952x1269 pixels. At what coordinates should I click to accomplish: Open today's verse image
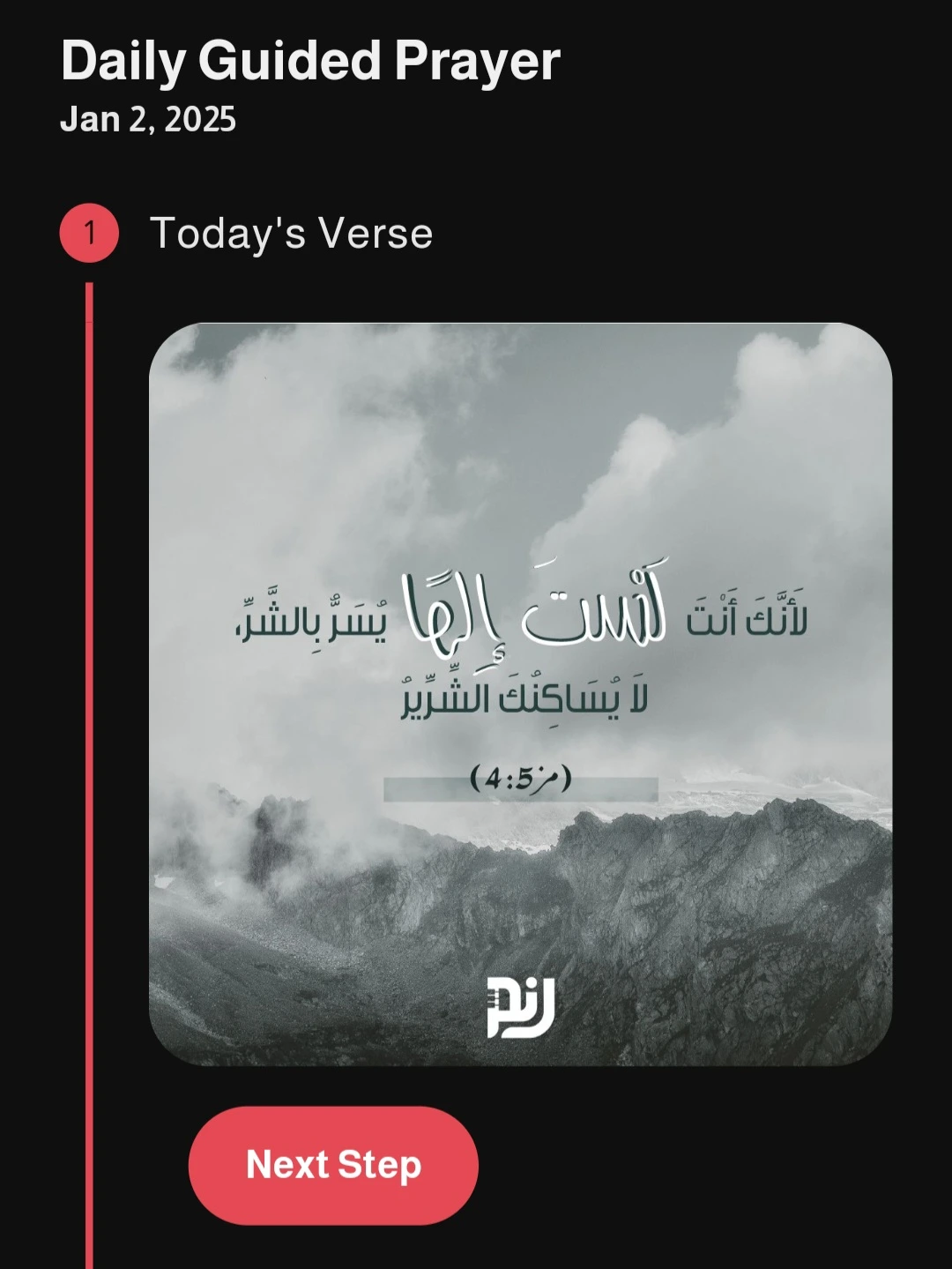pos(520,694)
